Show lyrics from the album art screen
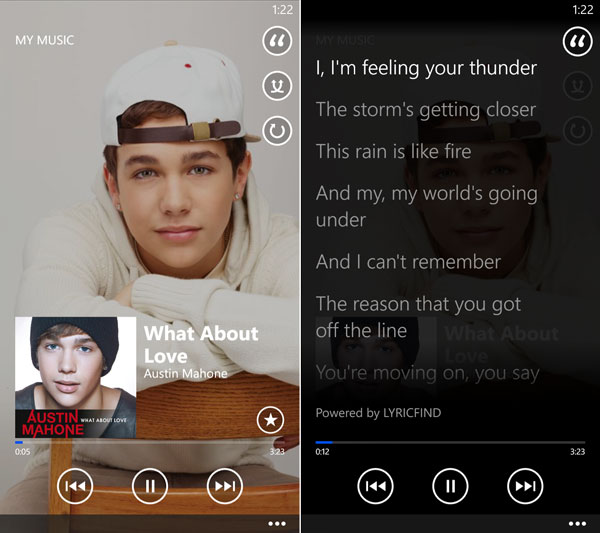Viewport: 600px width, 533px height. pyautogui.click(x=274, y=42)
